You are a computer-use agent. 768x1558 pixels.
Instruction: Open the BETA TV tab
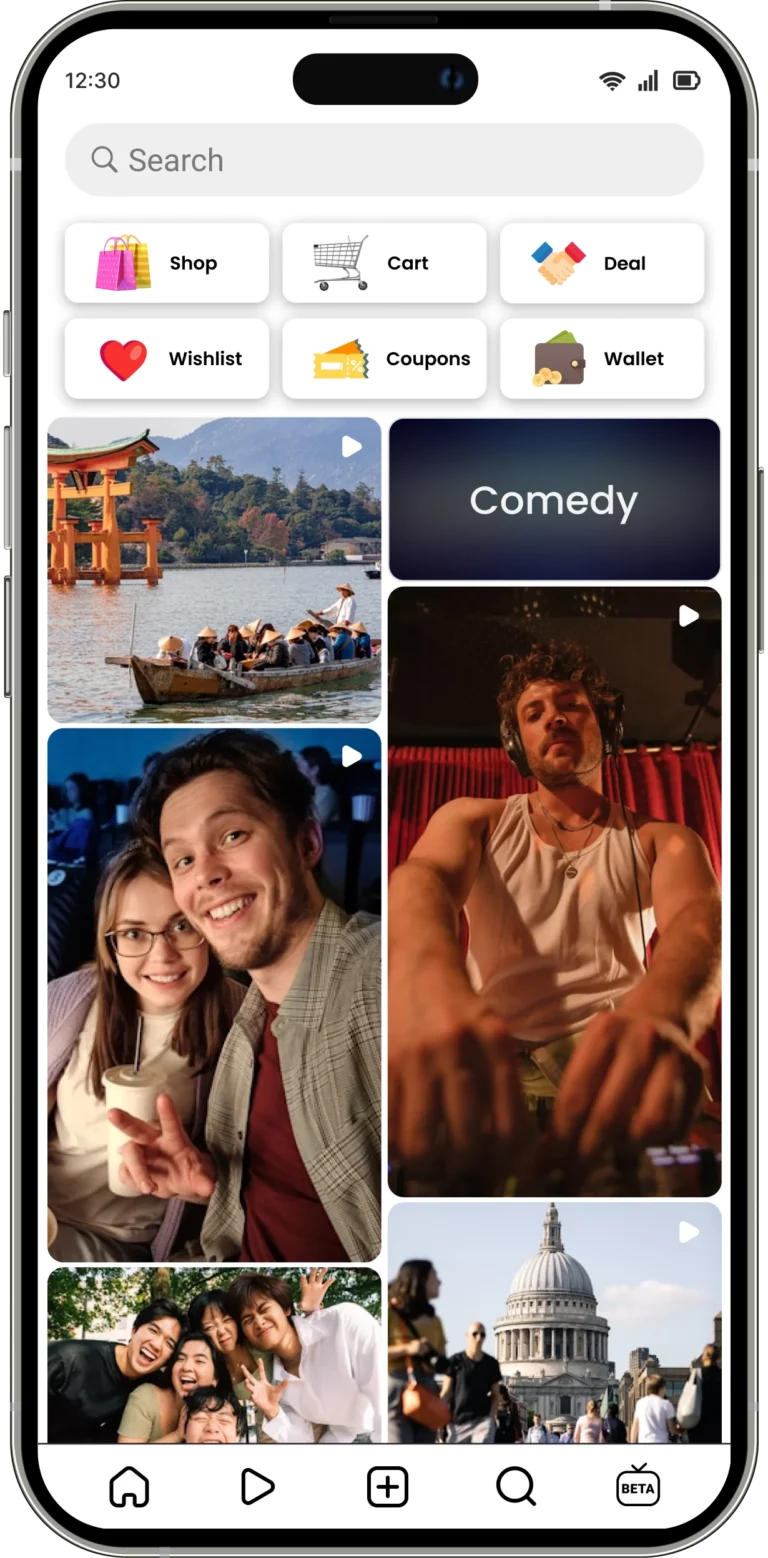click(638, 1487)
